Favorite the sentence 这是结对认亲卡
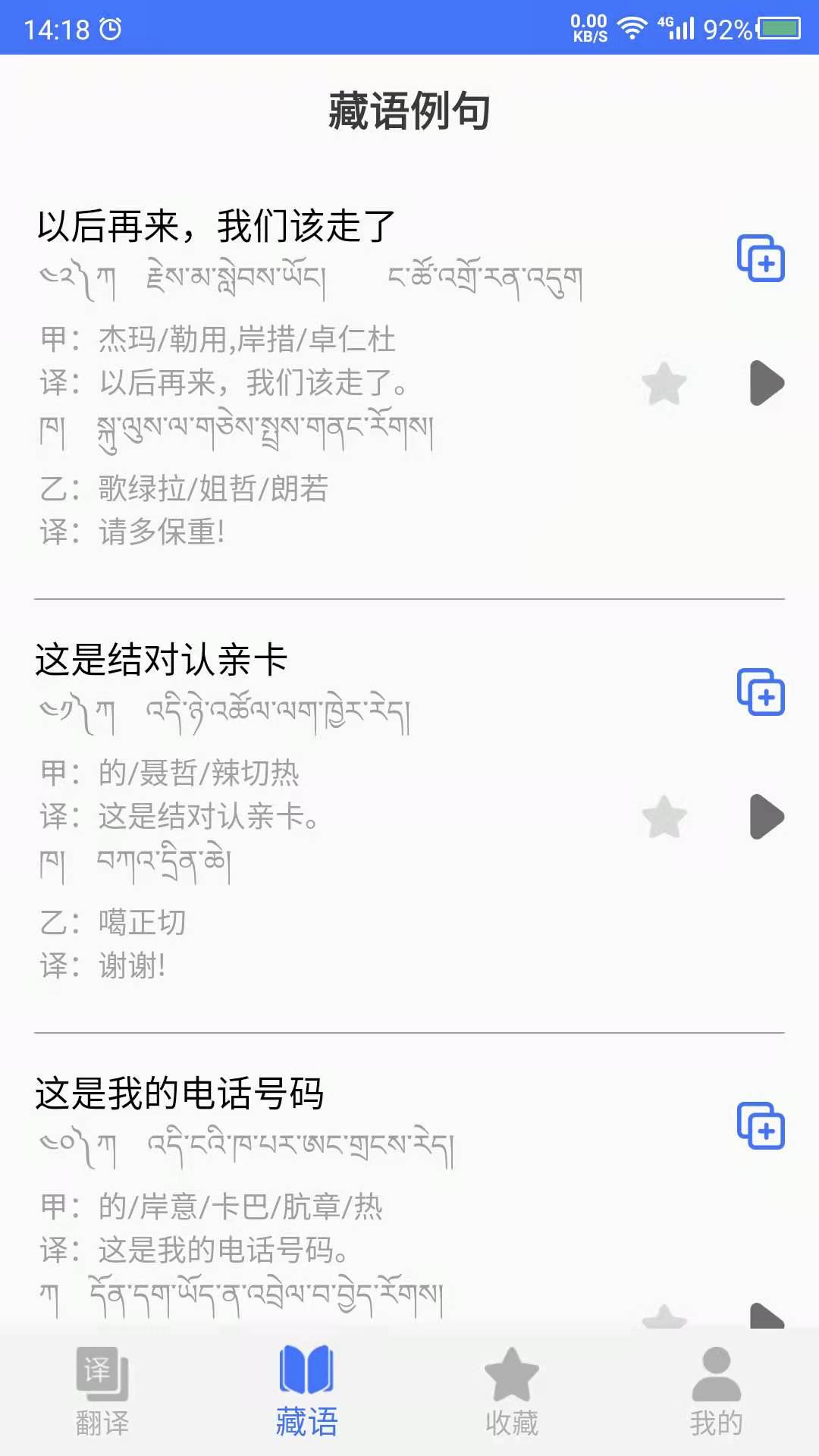819x1456 pixels. point(664,817)
